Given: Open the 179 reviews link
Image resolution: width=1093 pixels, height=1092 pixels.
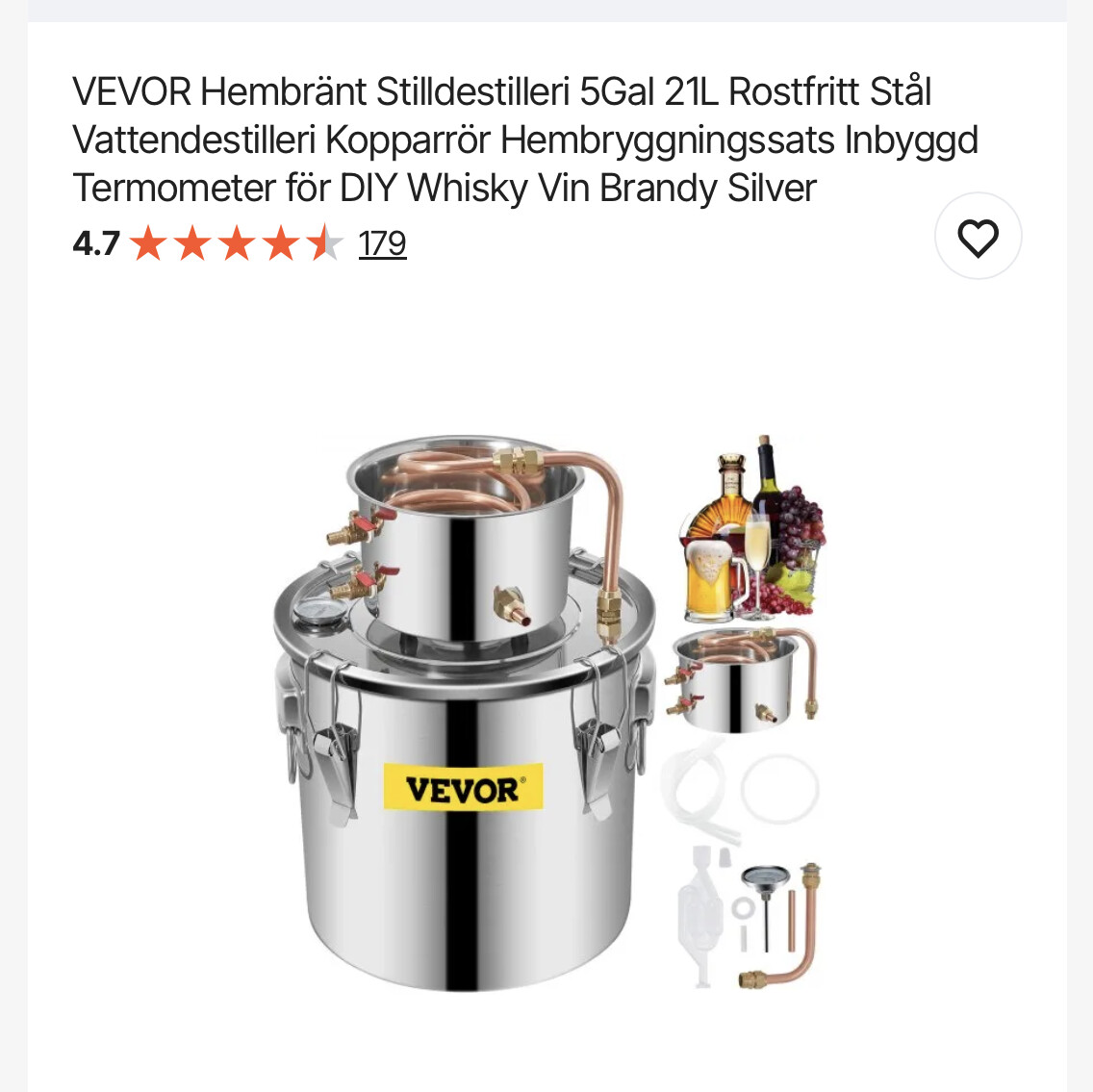Looking at the screenshot, I should coord(382,244).
